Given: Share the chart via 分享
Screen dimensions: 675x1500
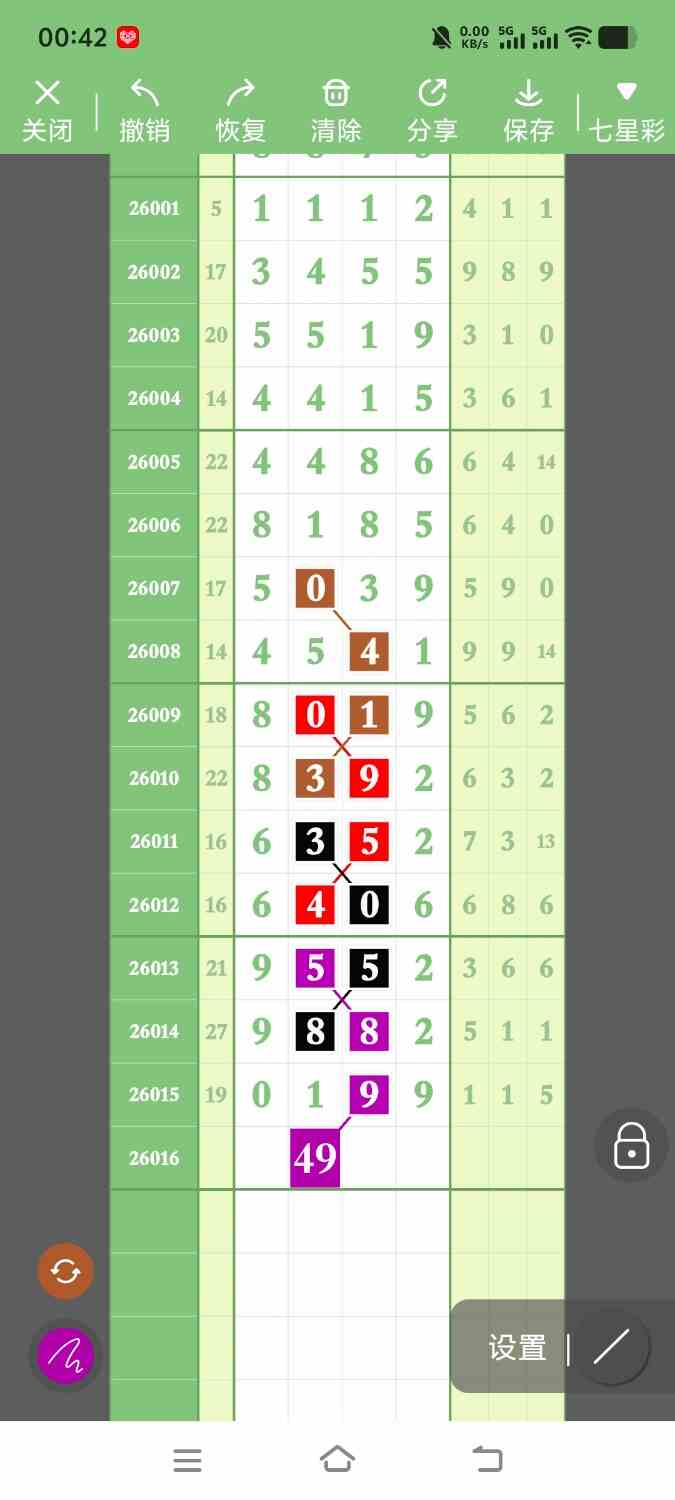Looking at the screenshot, I should pos(432,111).
